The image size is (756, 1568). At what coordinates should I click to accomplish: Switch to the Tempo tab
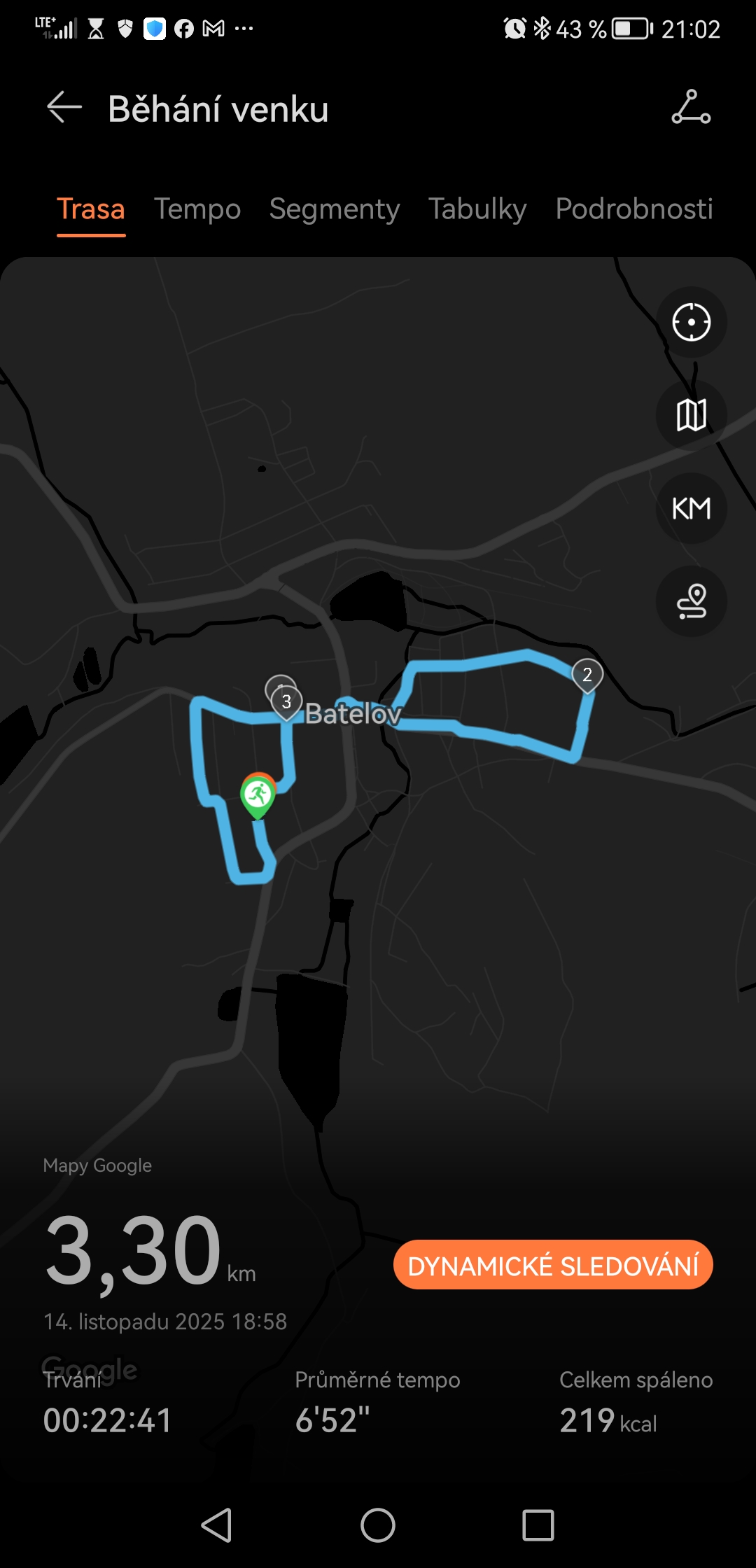tap(197, 209)
